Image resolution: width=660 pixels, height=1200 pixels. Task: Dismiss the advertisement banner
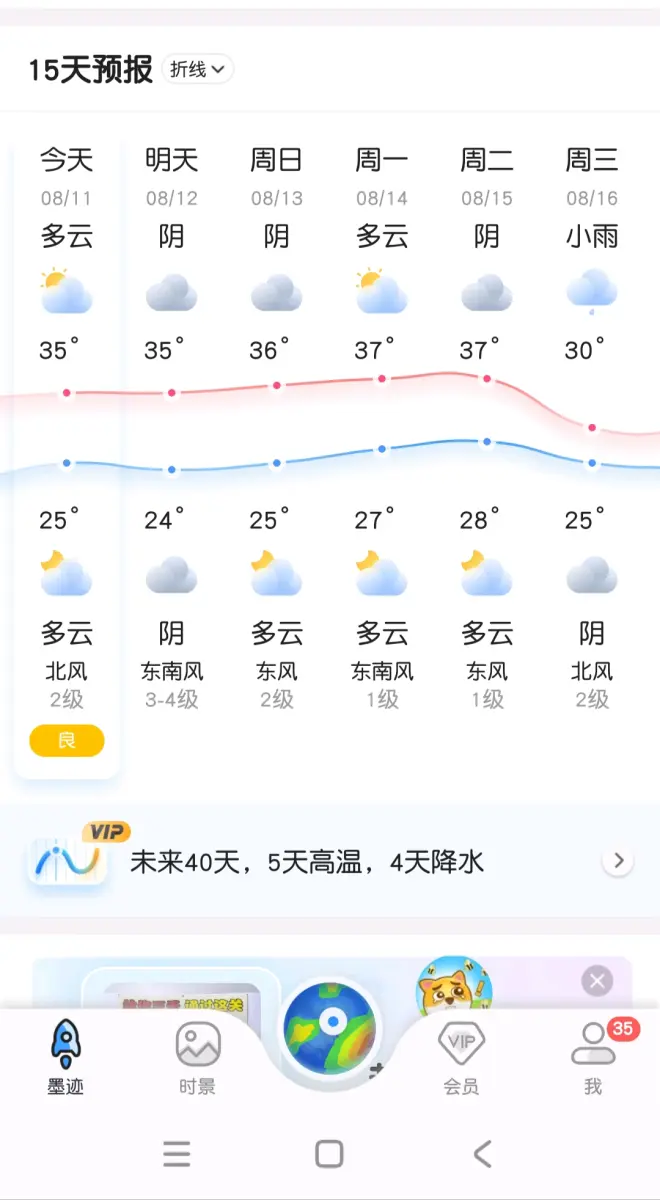[x=597, y=980]
